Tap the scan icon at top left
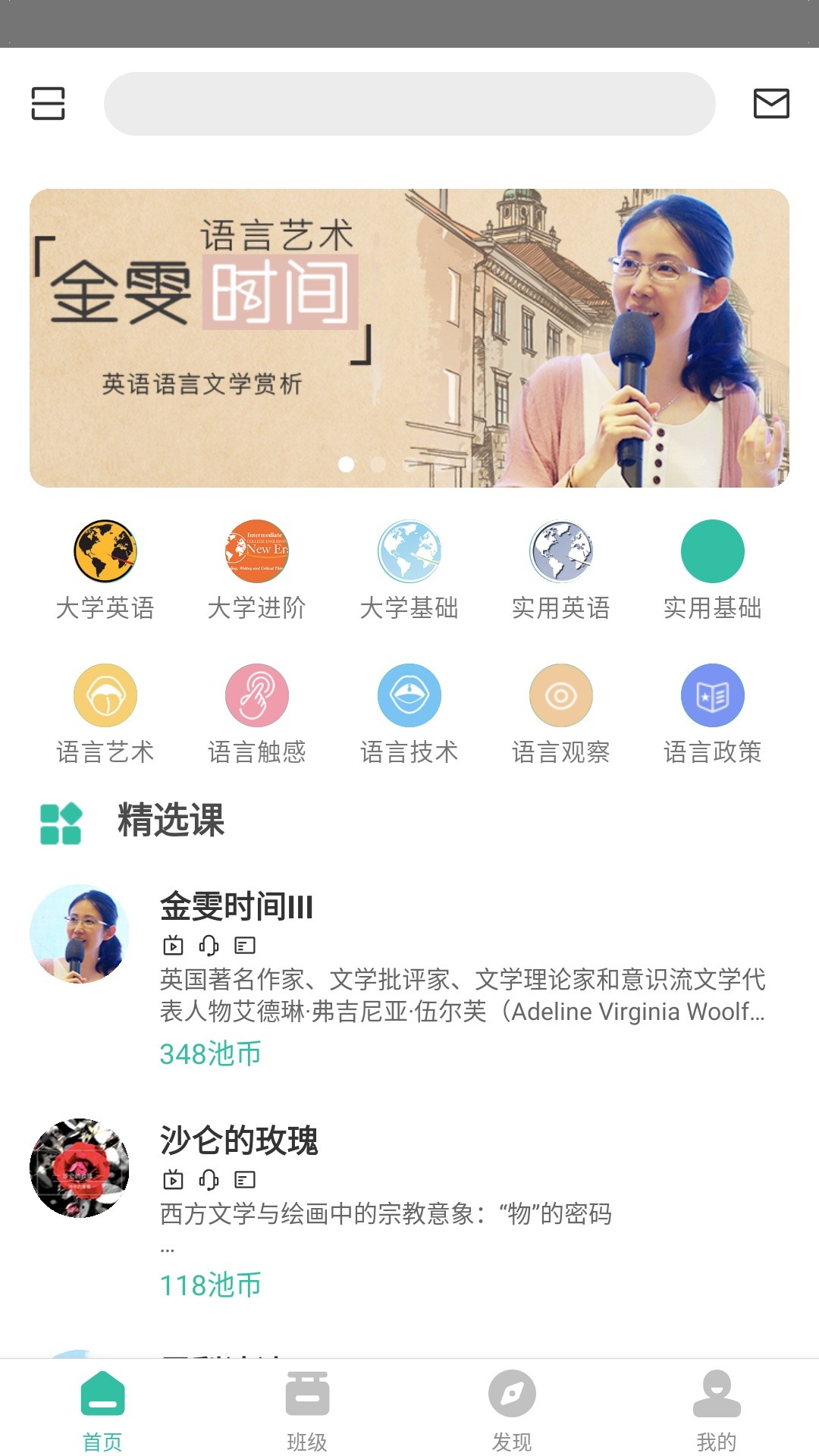The height and width of the screenshot is (1456, 819). [49, 104]
